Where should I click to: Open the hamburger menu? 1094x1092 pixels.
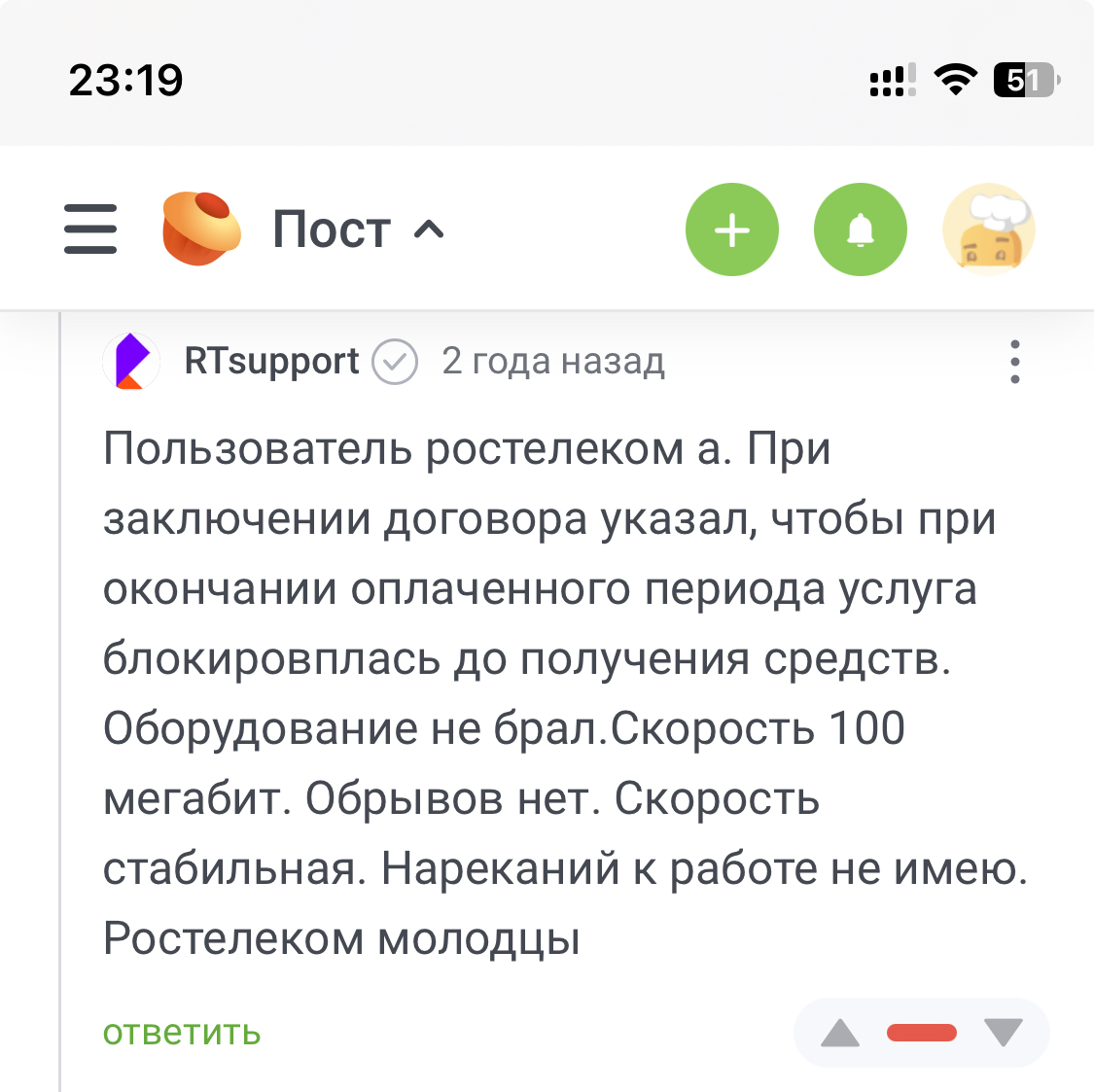(90, 229)
